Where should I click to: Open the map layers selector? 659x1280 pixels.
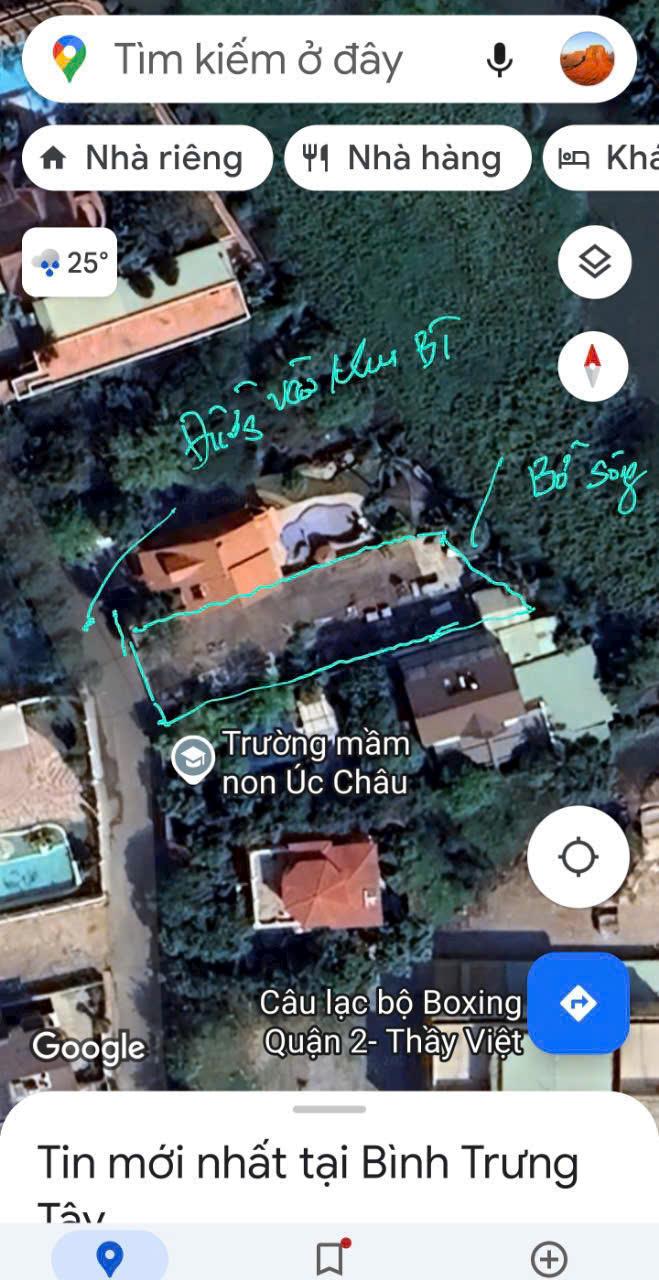pyautogui.click(x=594, y=263)
